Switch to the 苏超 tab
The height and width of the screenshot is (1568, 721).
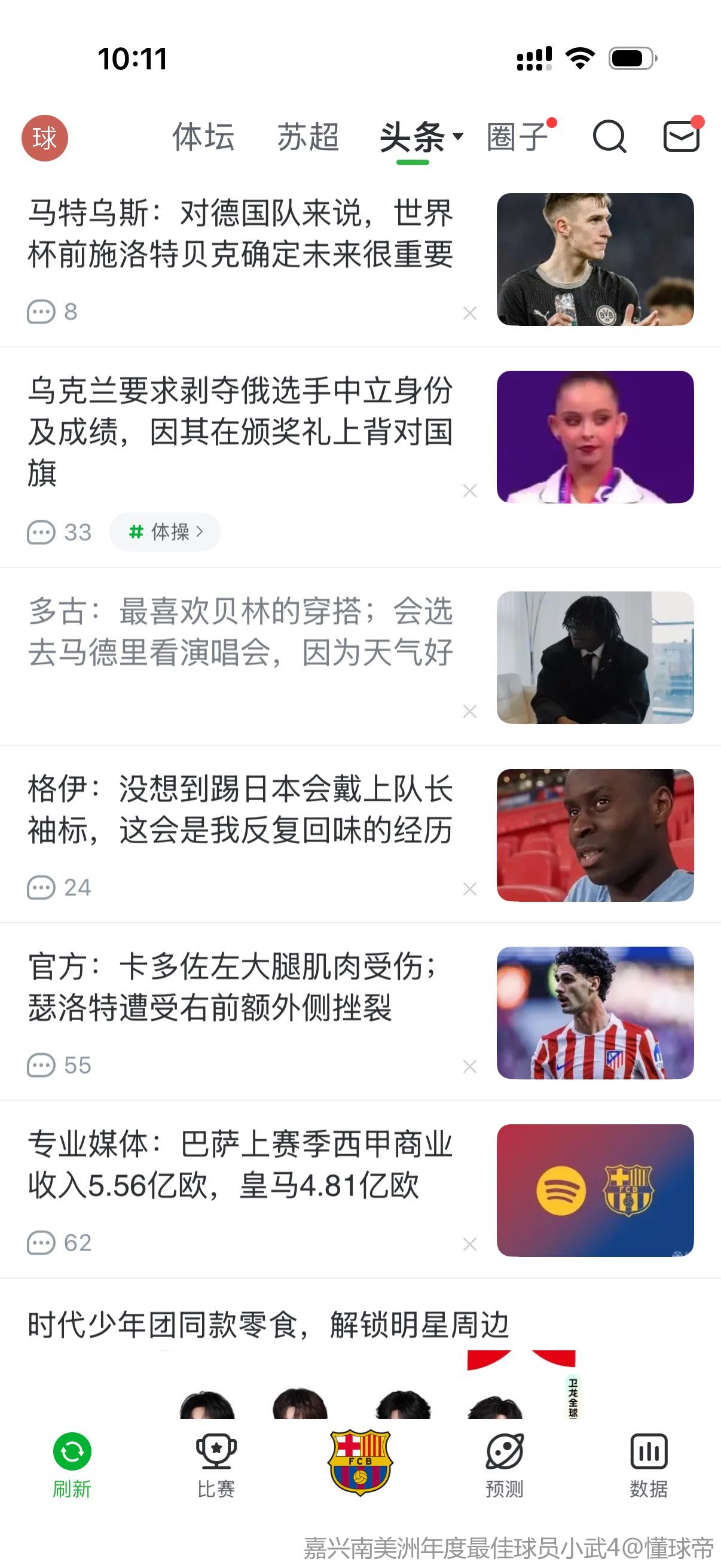click(x=308, y=136)
